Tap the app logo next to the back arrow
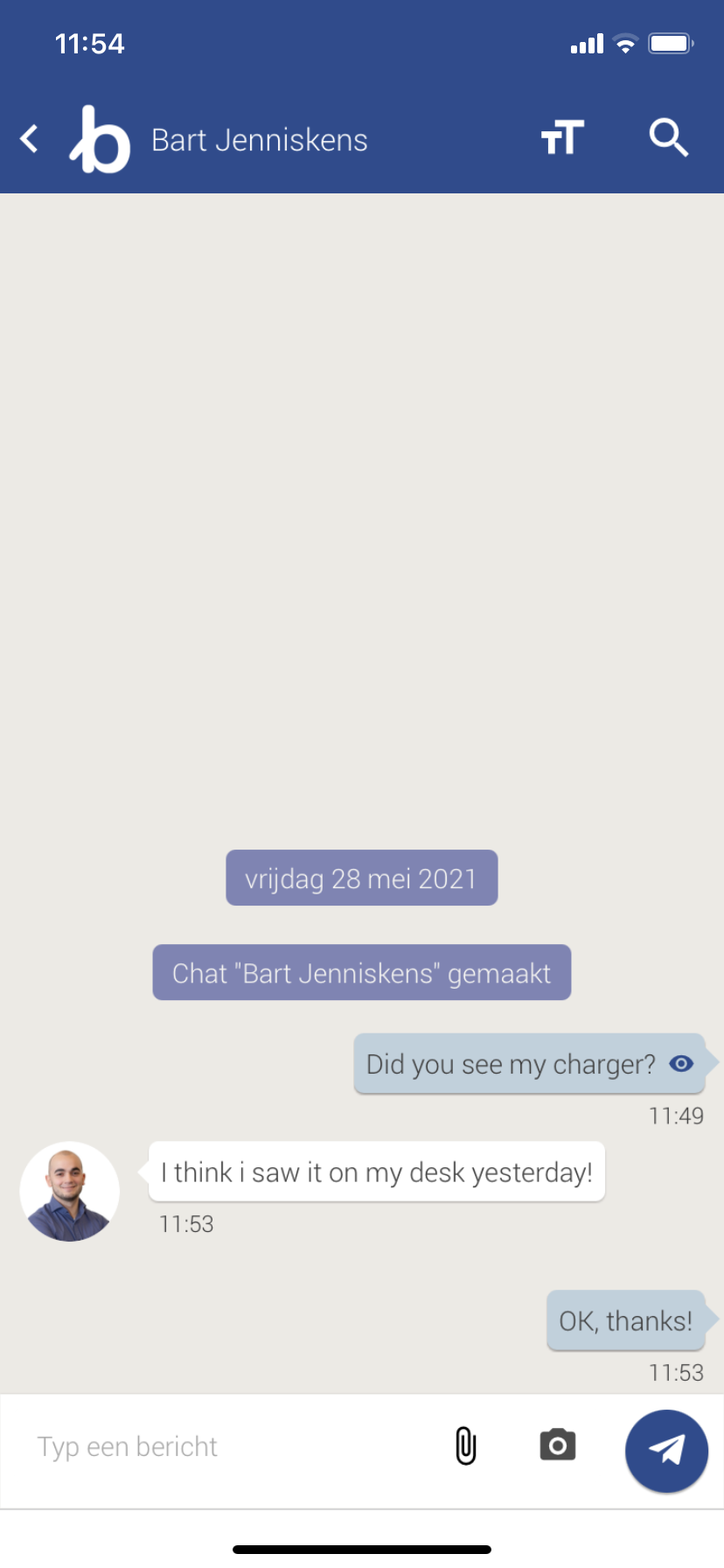The width and height of the screenshot is (724, 1568). 99,138
